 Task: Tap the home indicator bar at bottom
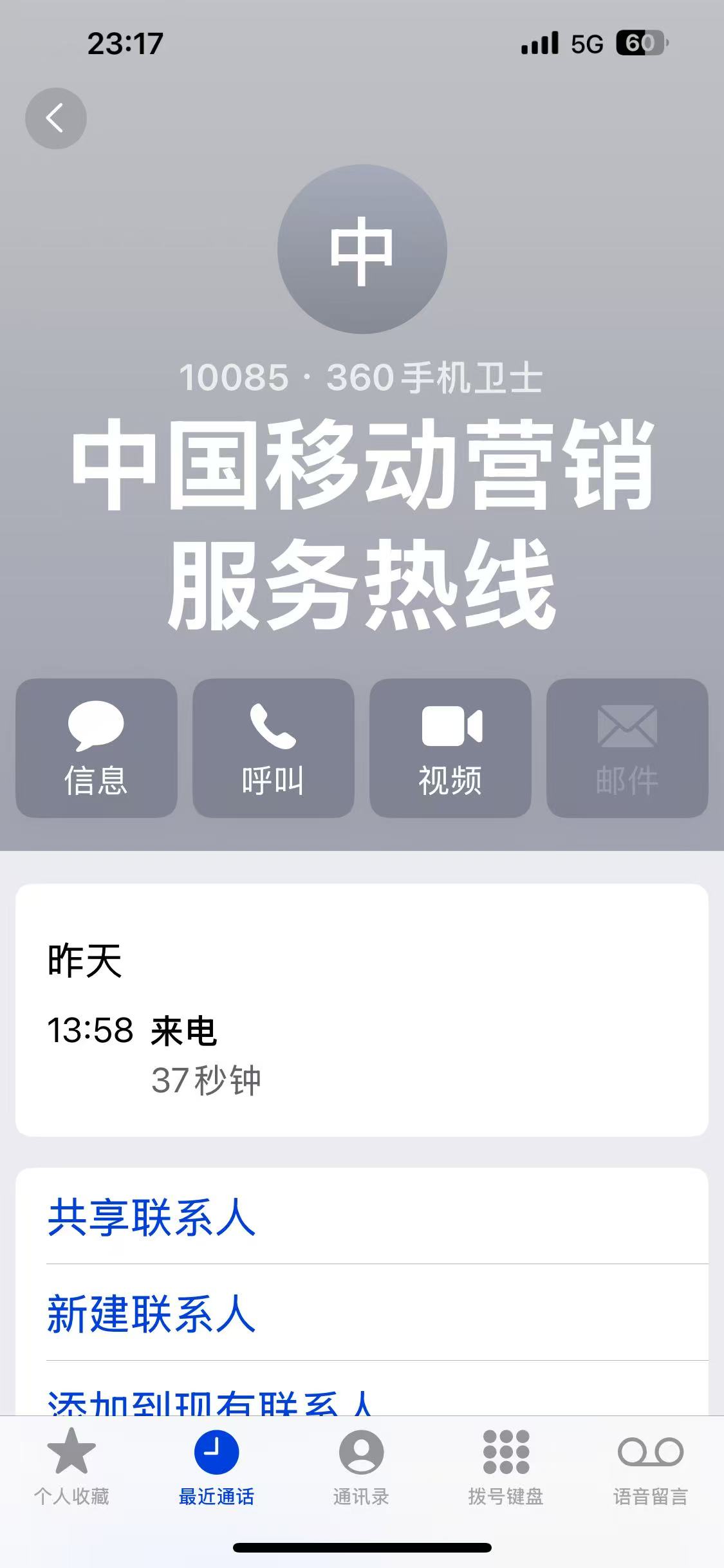[362, 1547]
